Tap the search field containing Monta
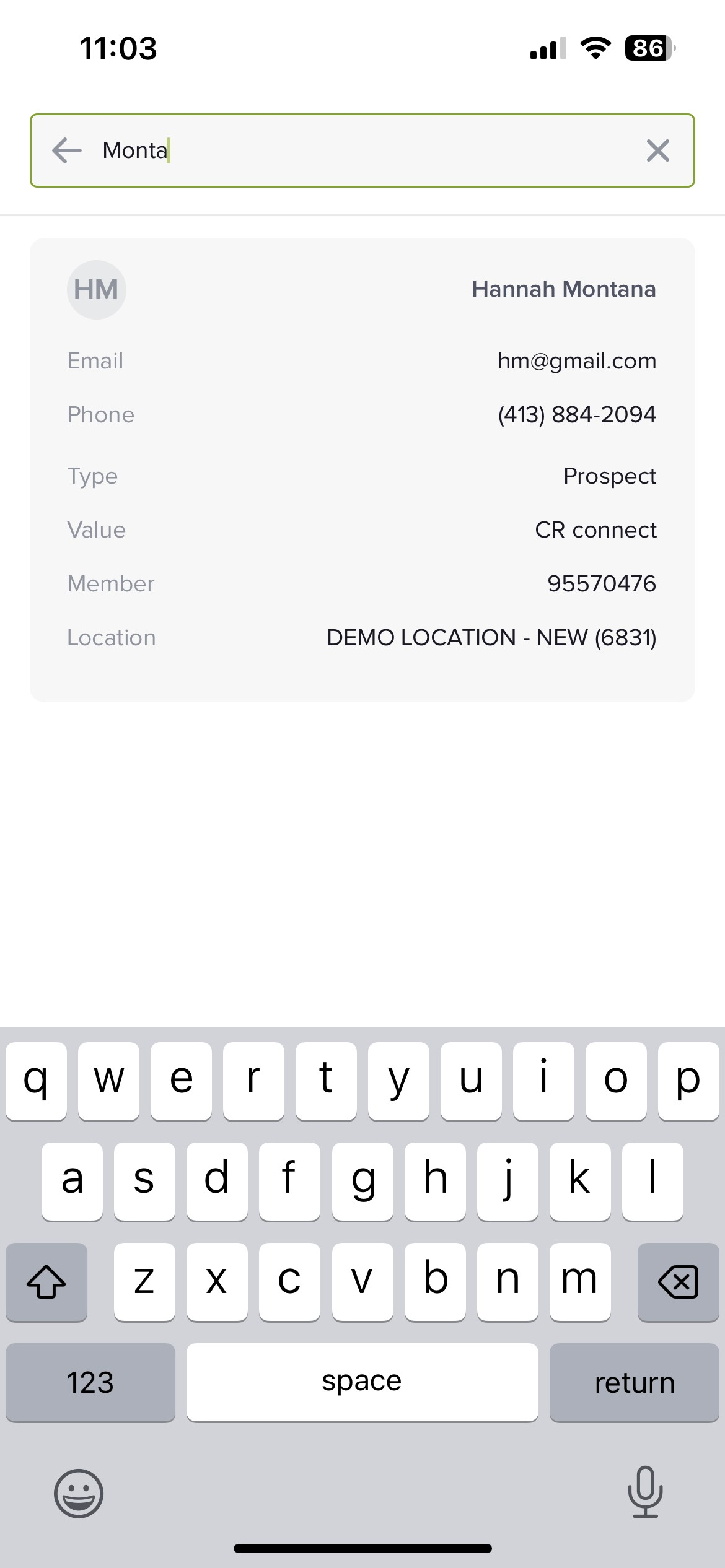 362,150
